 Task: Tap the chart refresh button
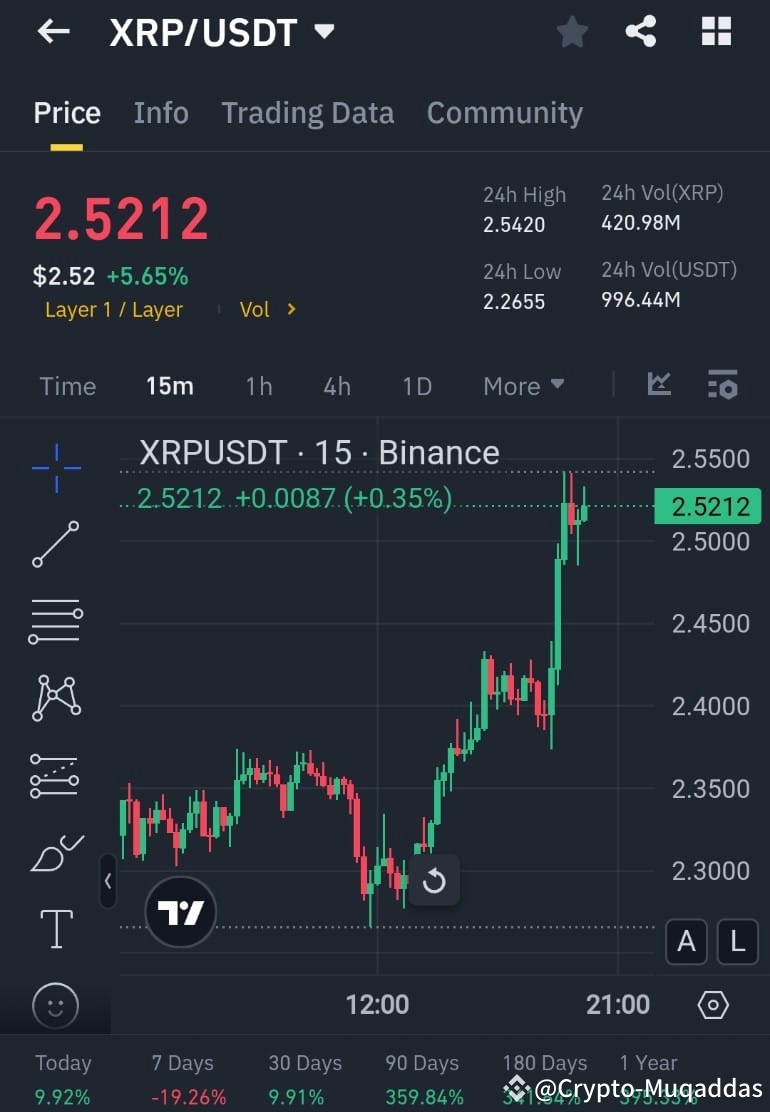pyautogui.click(x=434, y=882)
